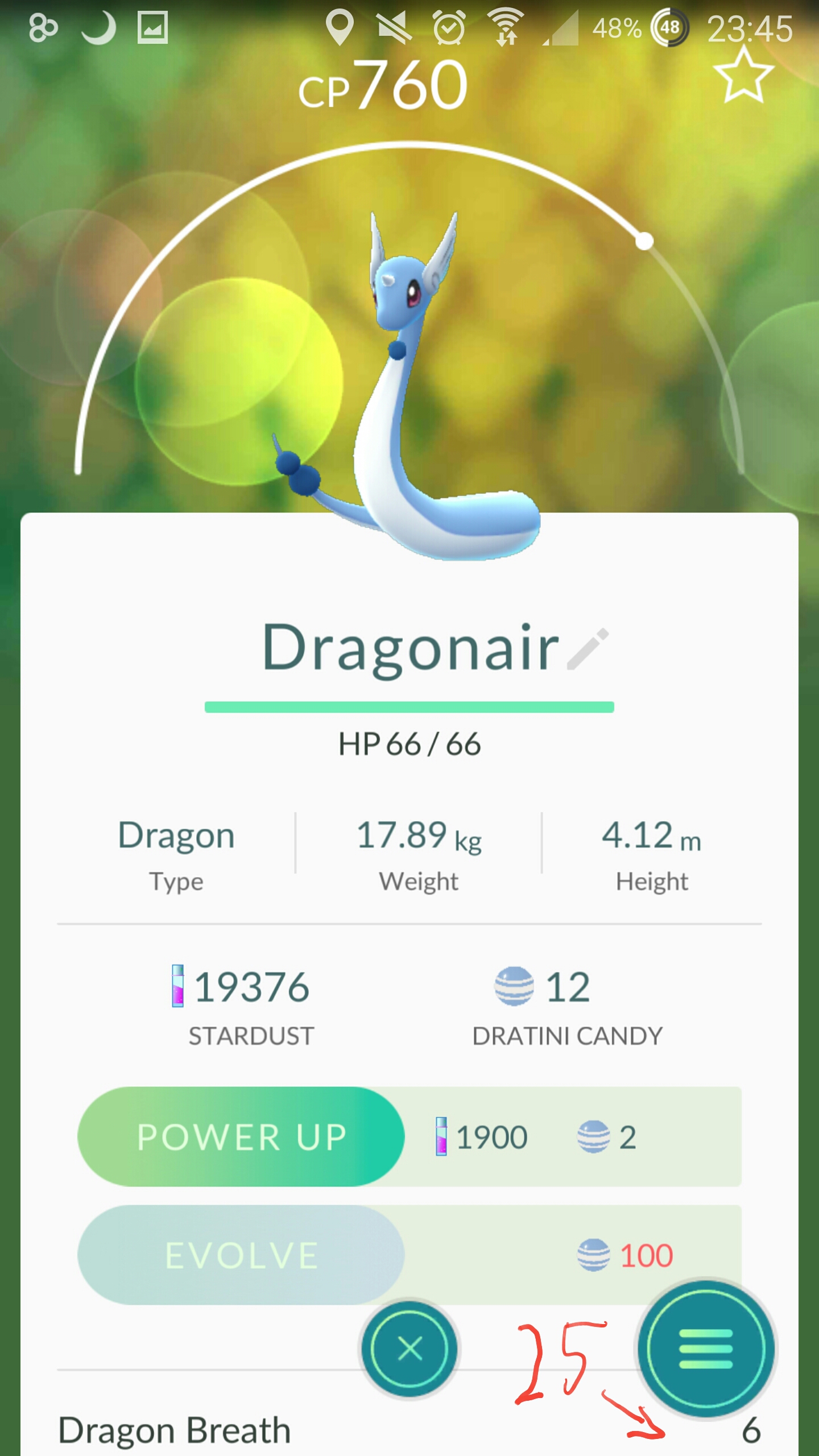Power up Dragonair
Image resolution: width=819 pixels, height=1456 pixels.
[x=241, y=1136]
